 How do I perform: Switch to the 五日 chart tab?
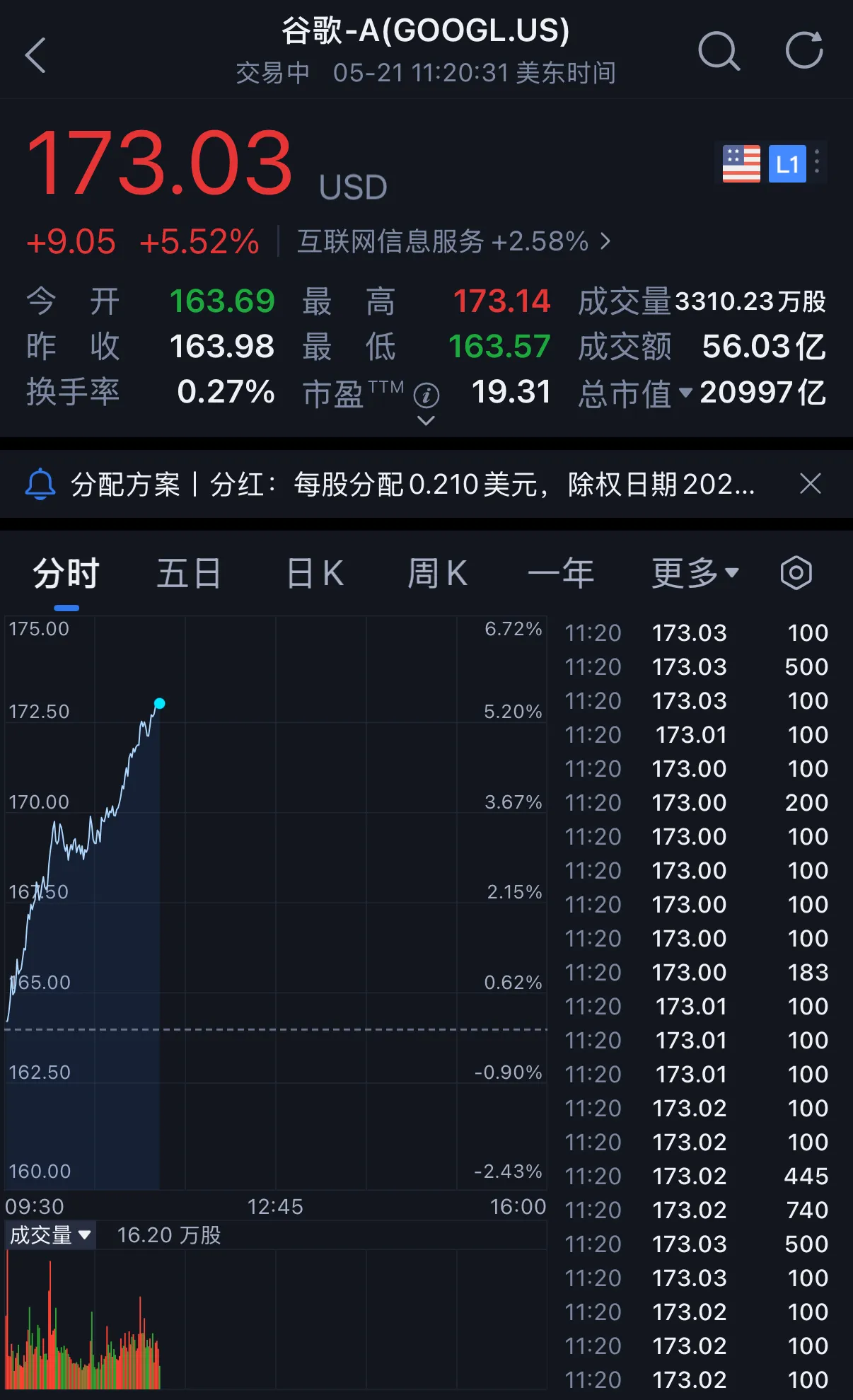[189, 573]
